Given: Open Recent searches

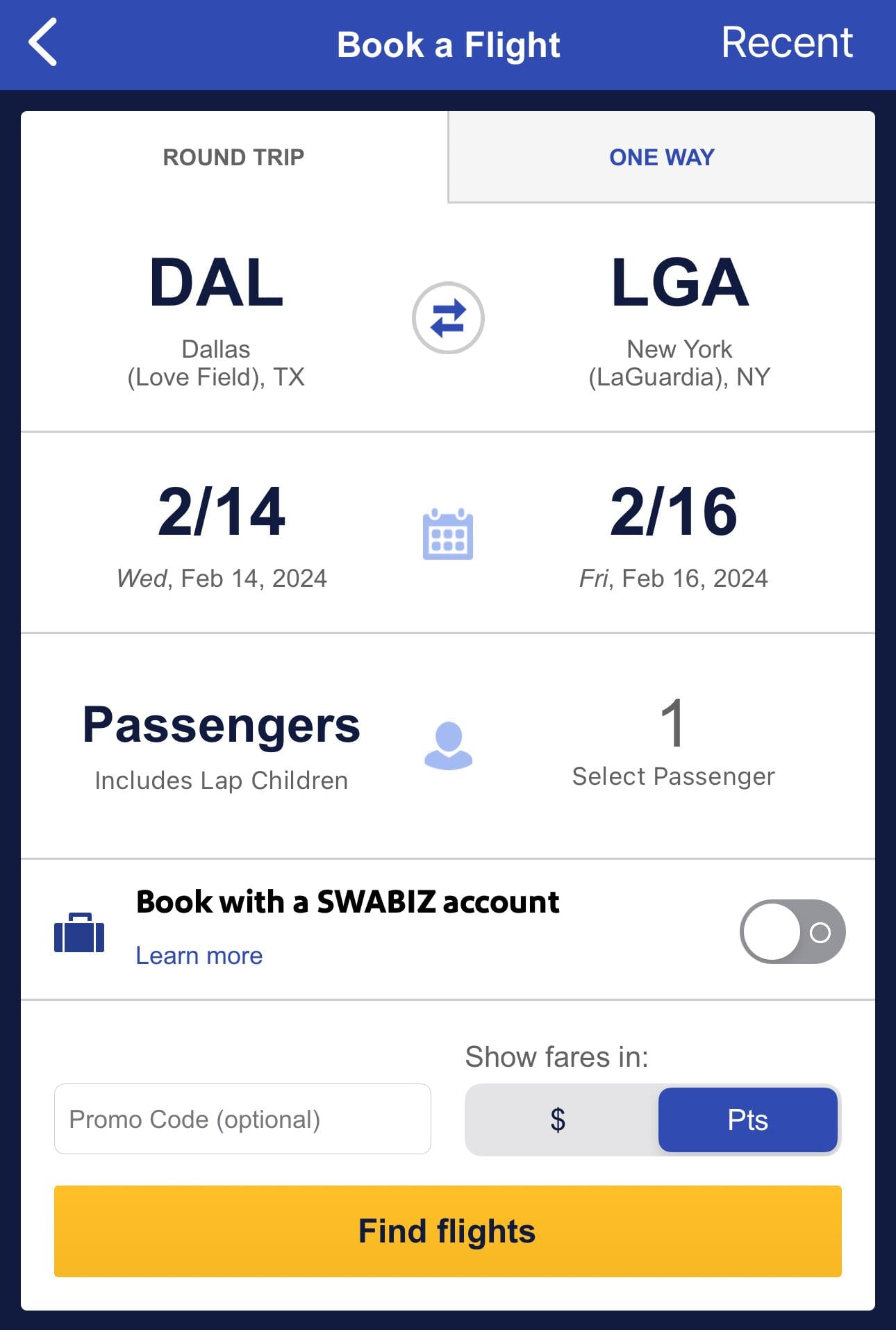Looking at the screenshot, I should 788,43.
